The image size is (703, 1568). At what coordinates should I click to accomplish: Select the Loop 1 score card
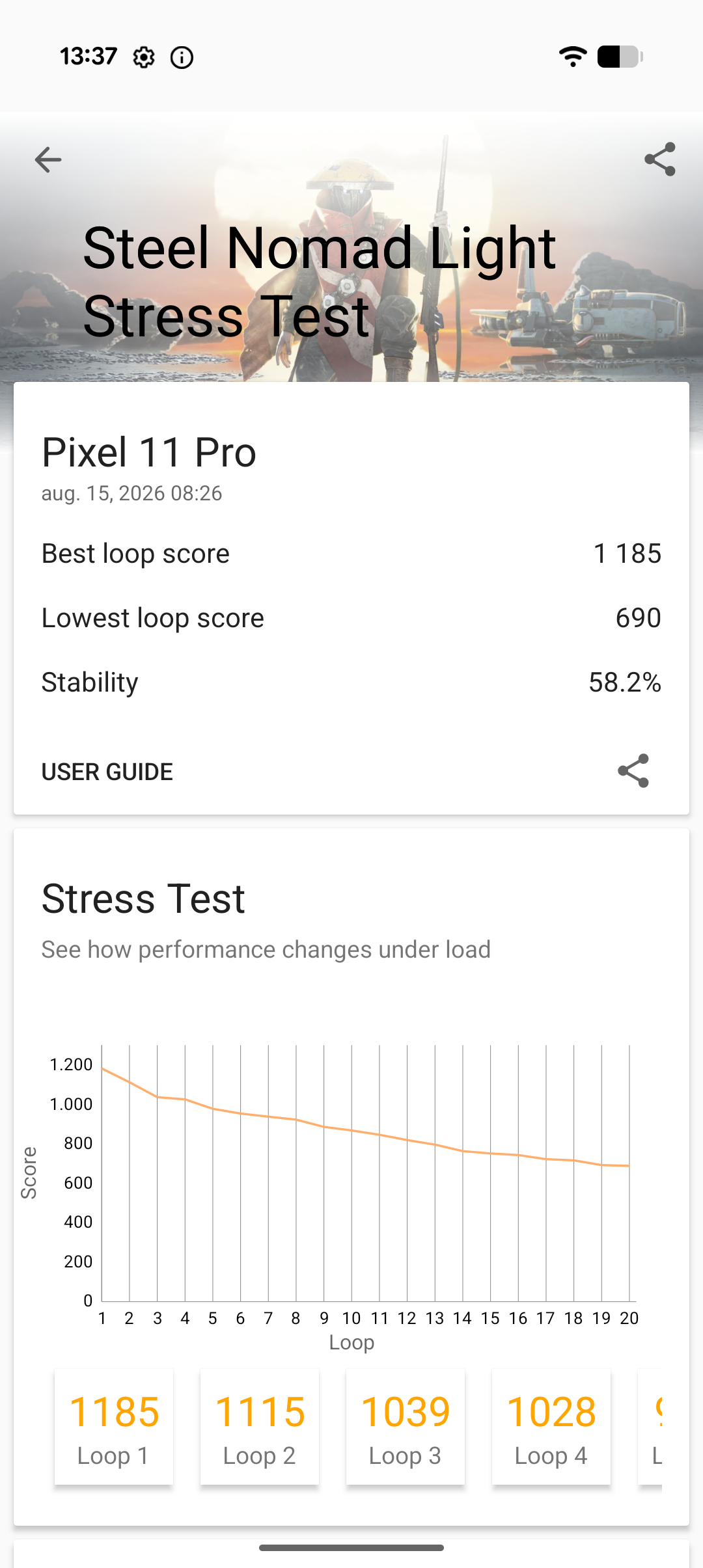(x=114, y=1427)
